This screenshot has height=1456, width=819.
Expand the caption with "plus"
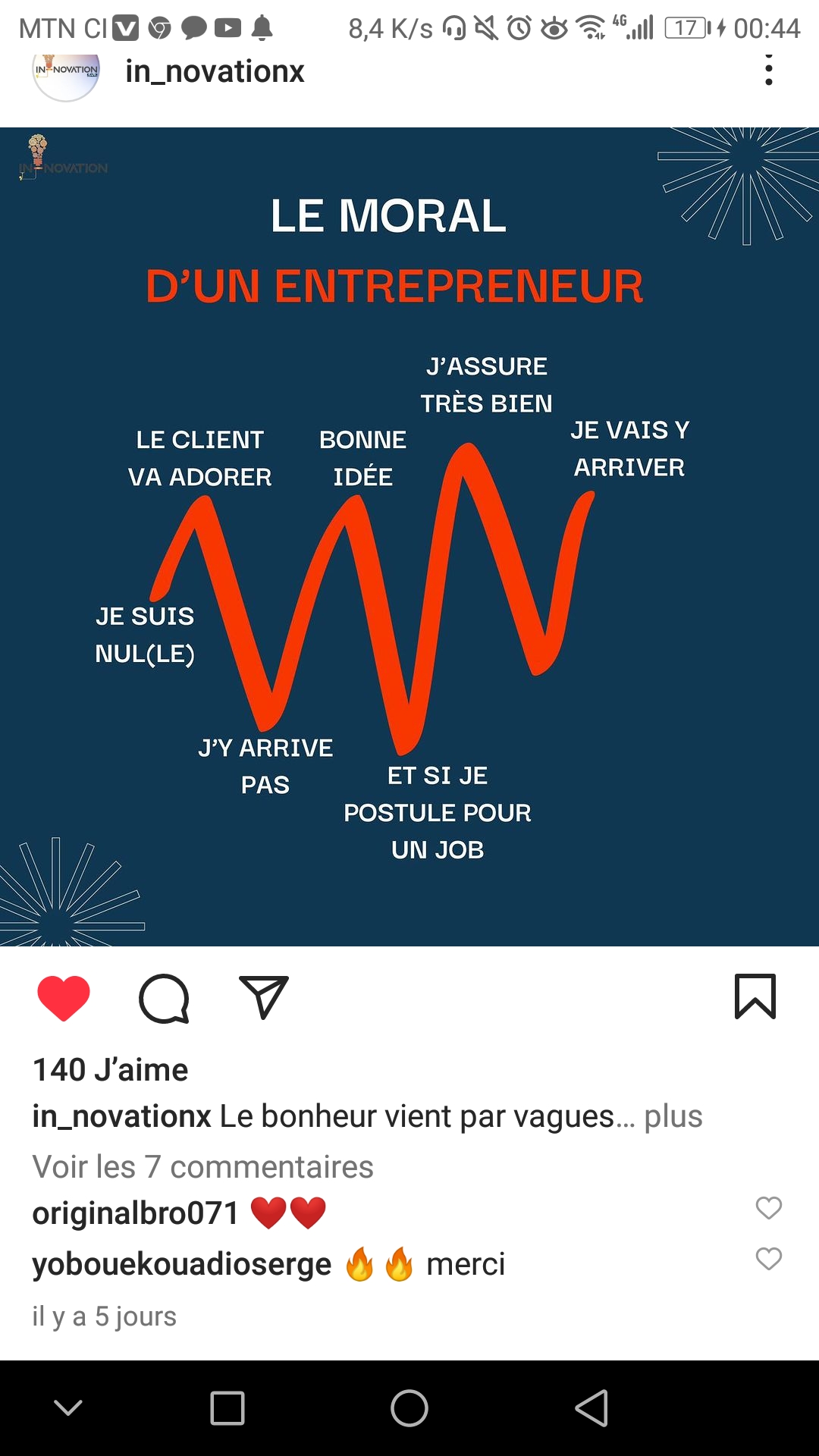(x=673, y=1116)
